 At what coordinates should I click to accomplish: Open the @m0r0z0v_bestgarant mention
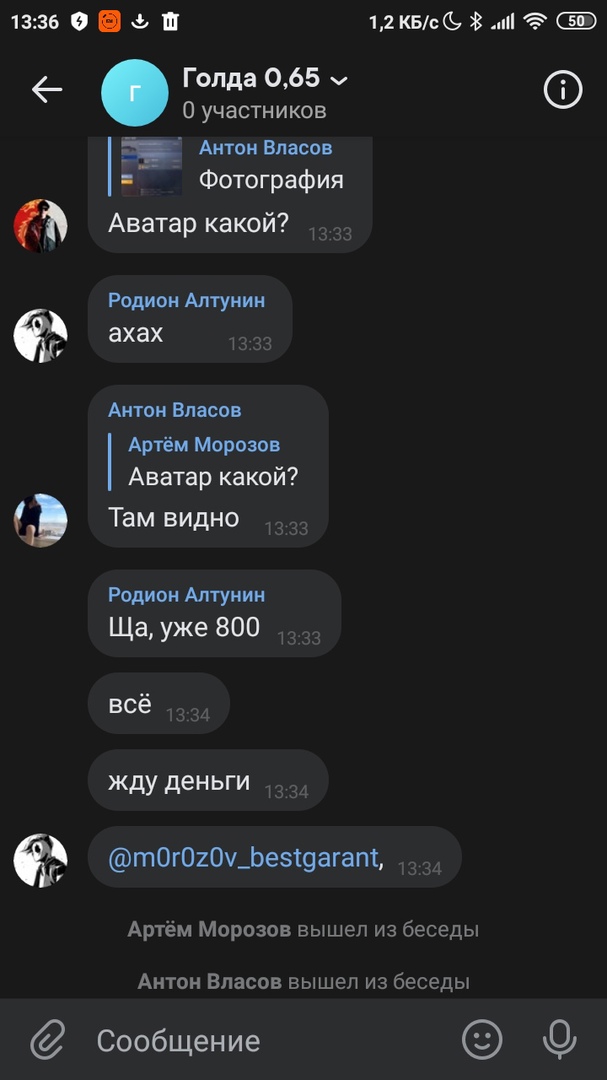(x=244, y=857)
